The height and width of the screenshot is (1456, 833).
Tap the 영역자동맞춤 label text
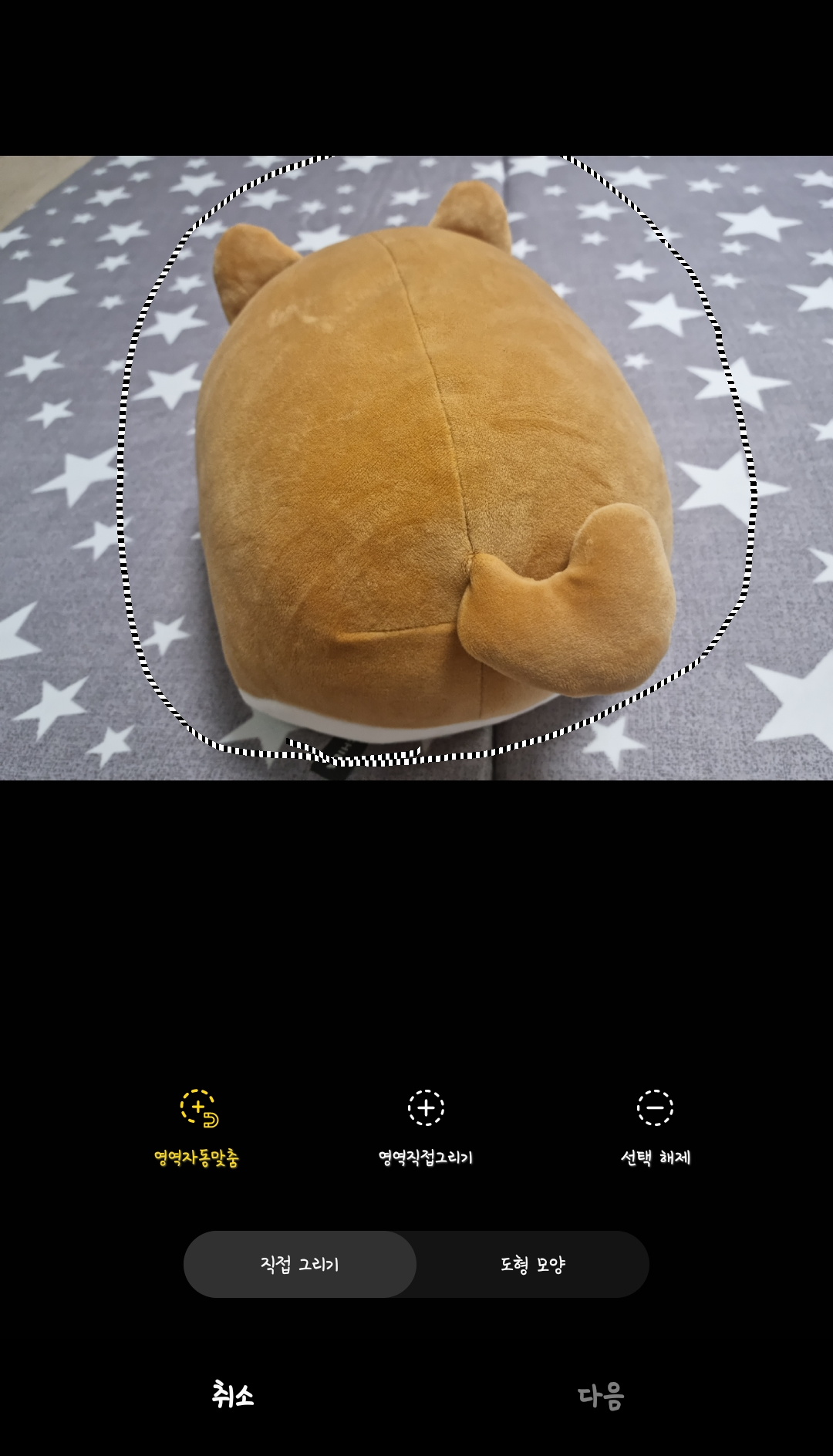198,1155
